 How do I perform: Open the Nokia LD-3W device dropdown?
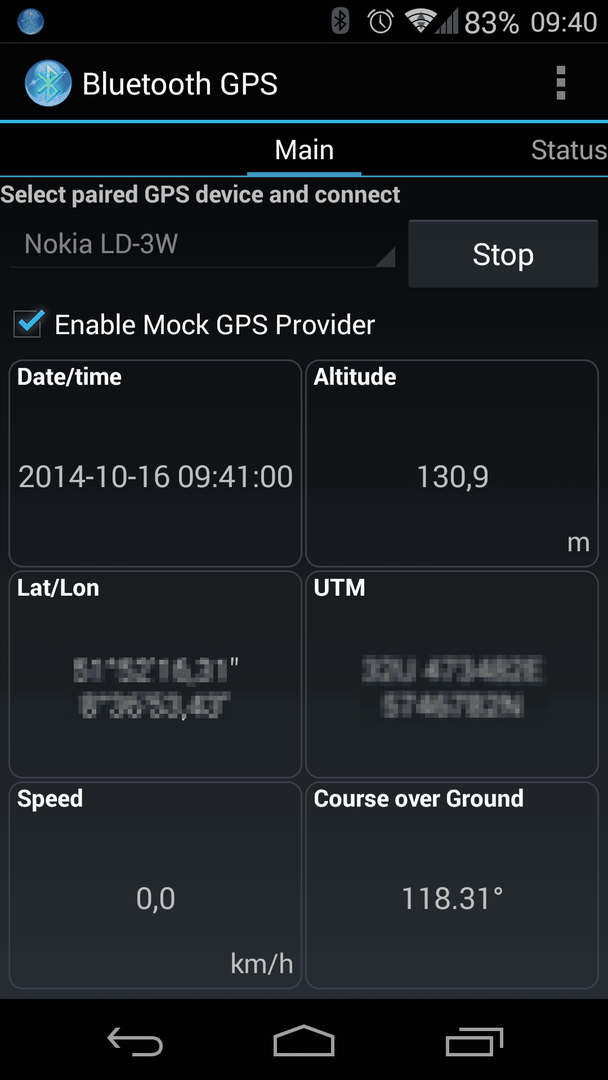pos(203,245)
